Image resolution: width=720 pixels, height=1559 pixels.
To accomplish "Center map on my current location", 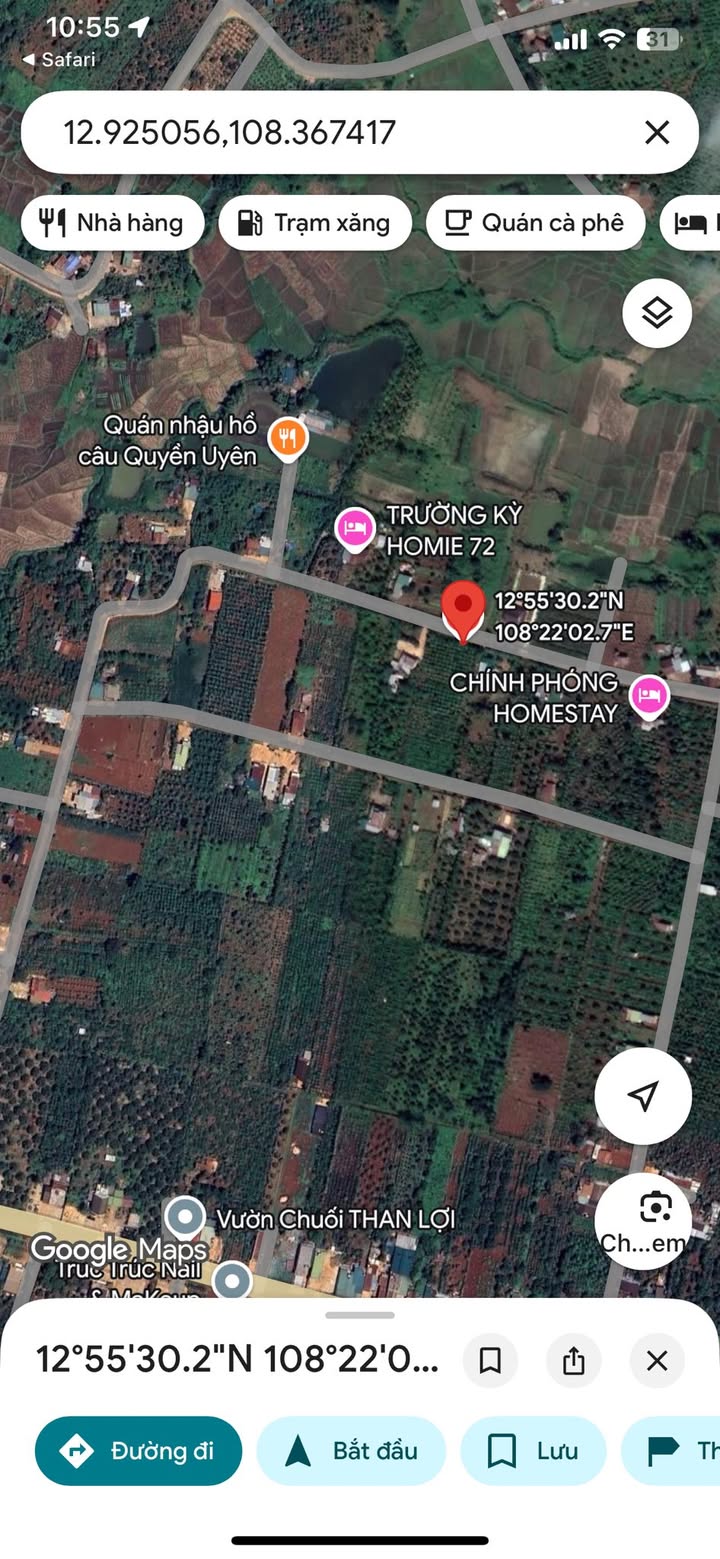I will point(643,1096).
